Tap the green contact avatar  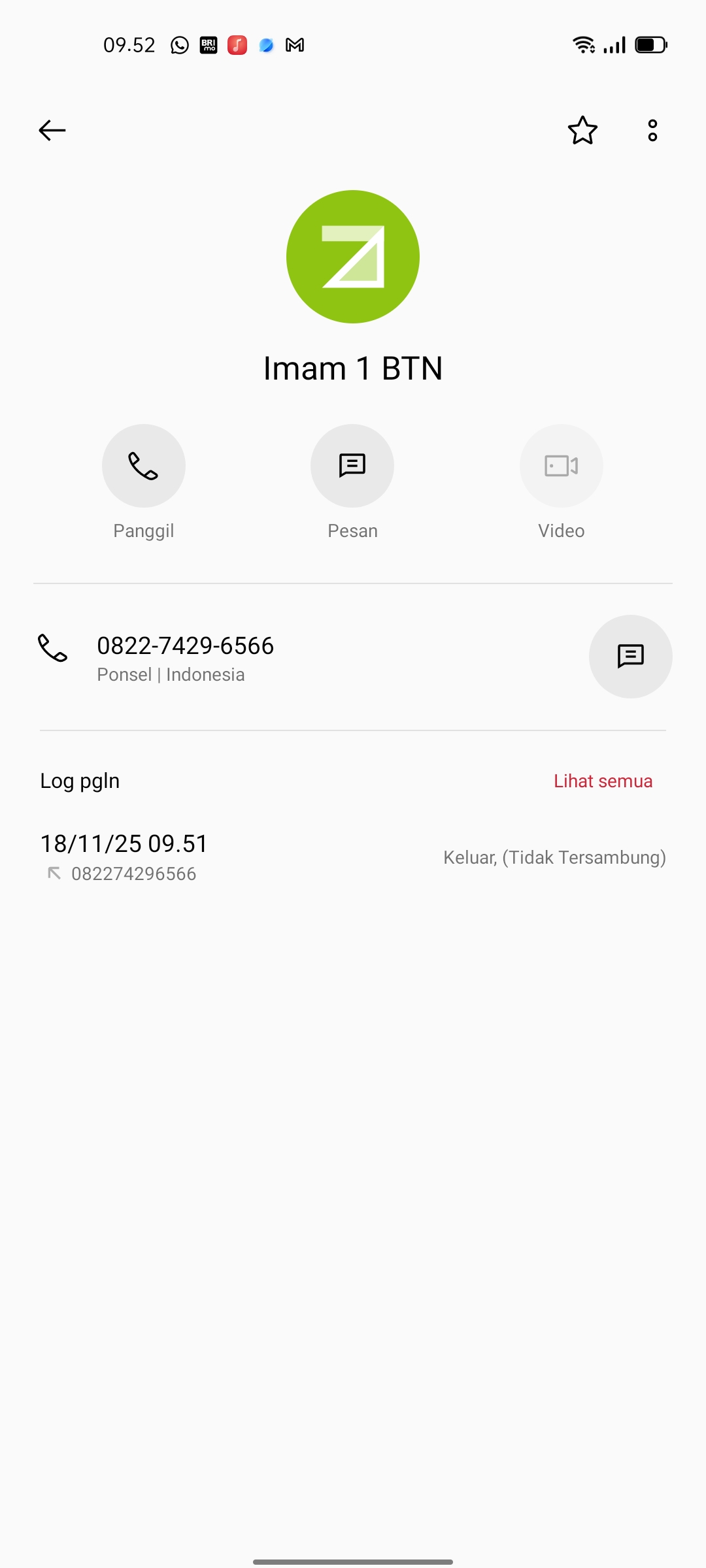coord(352,256)
